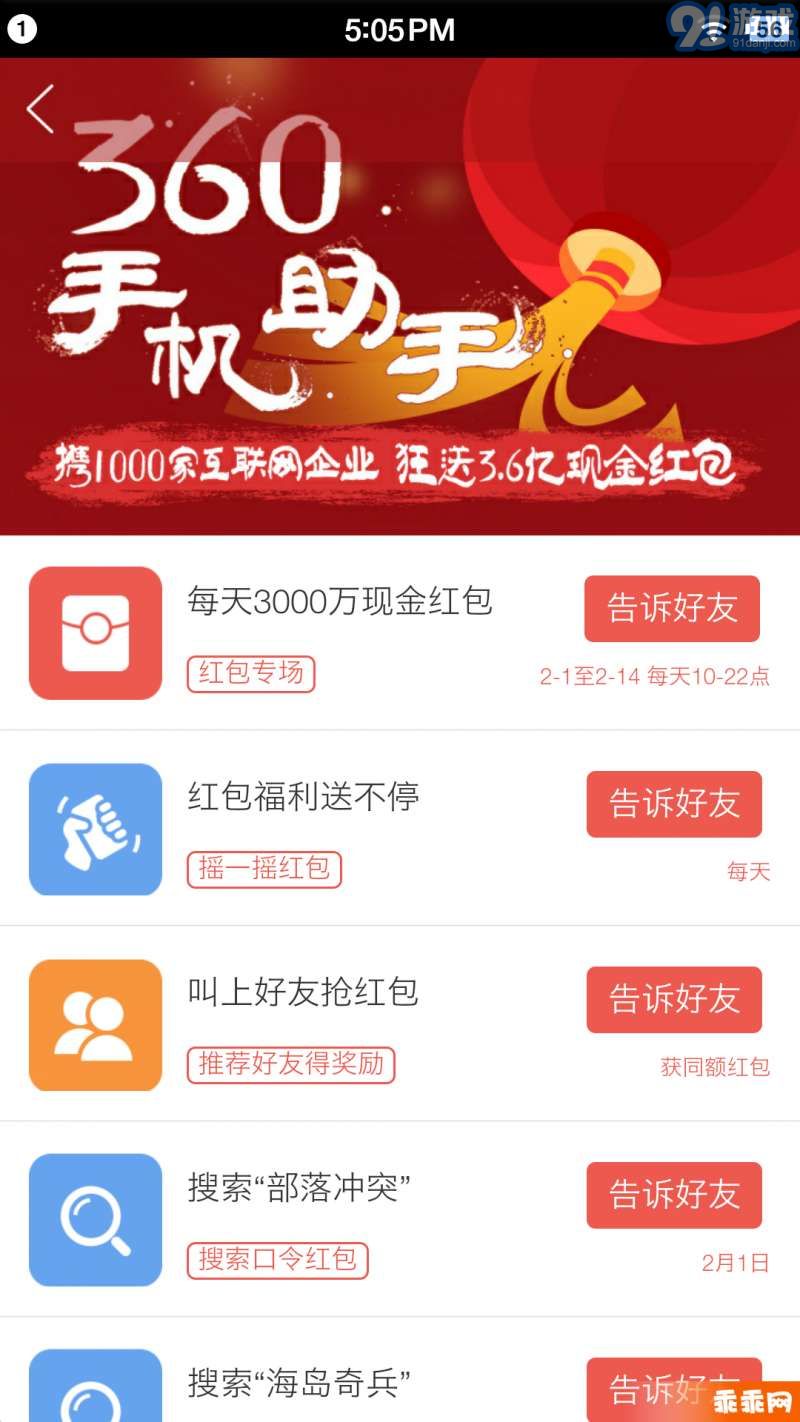
Task: Open the 搜索口令红包 label
Action: [x=278, y=1261]
